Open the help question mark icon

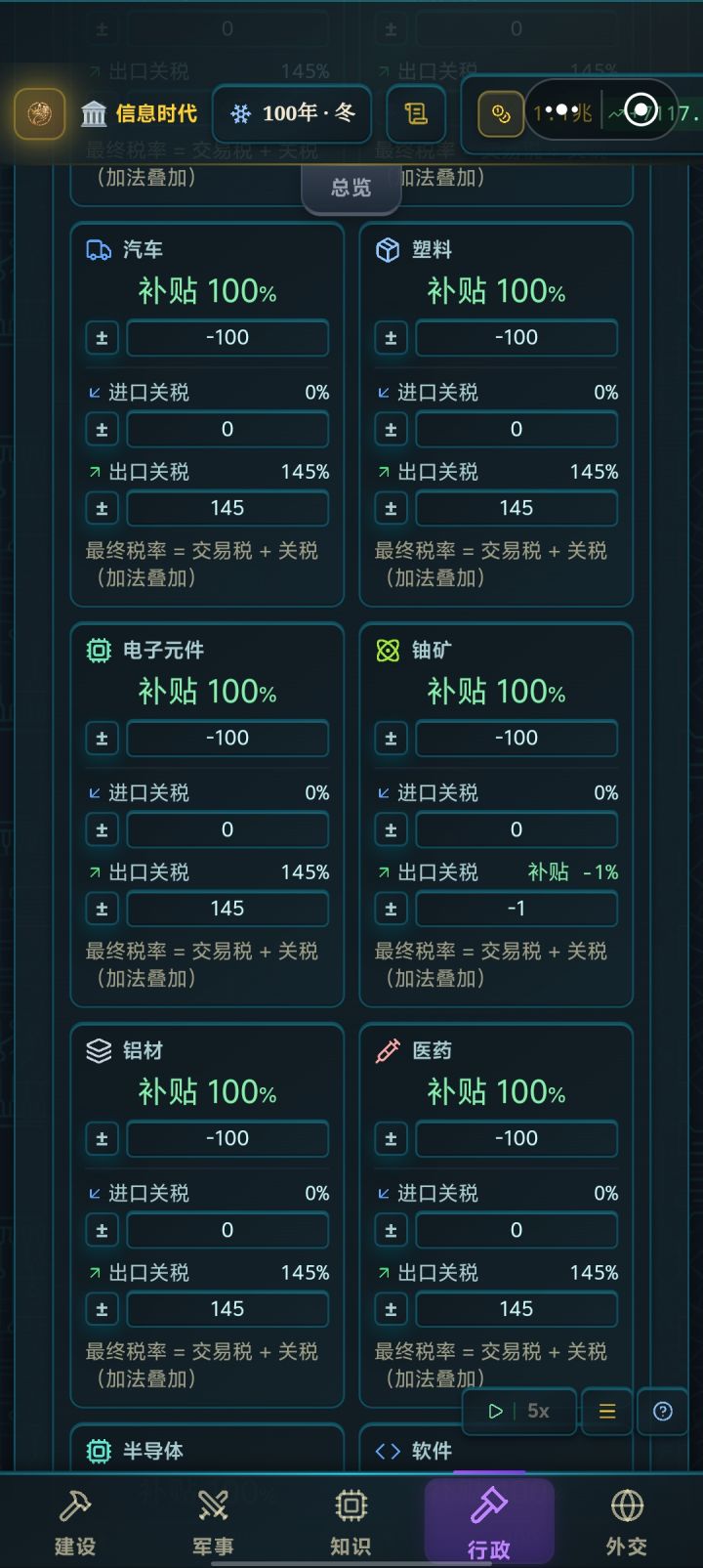point(660,1411)
